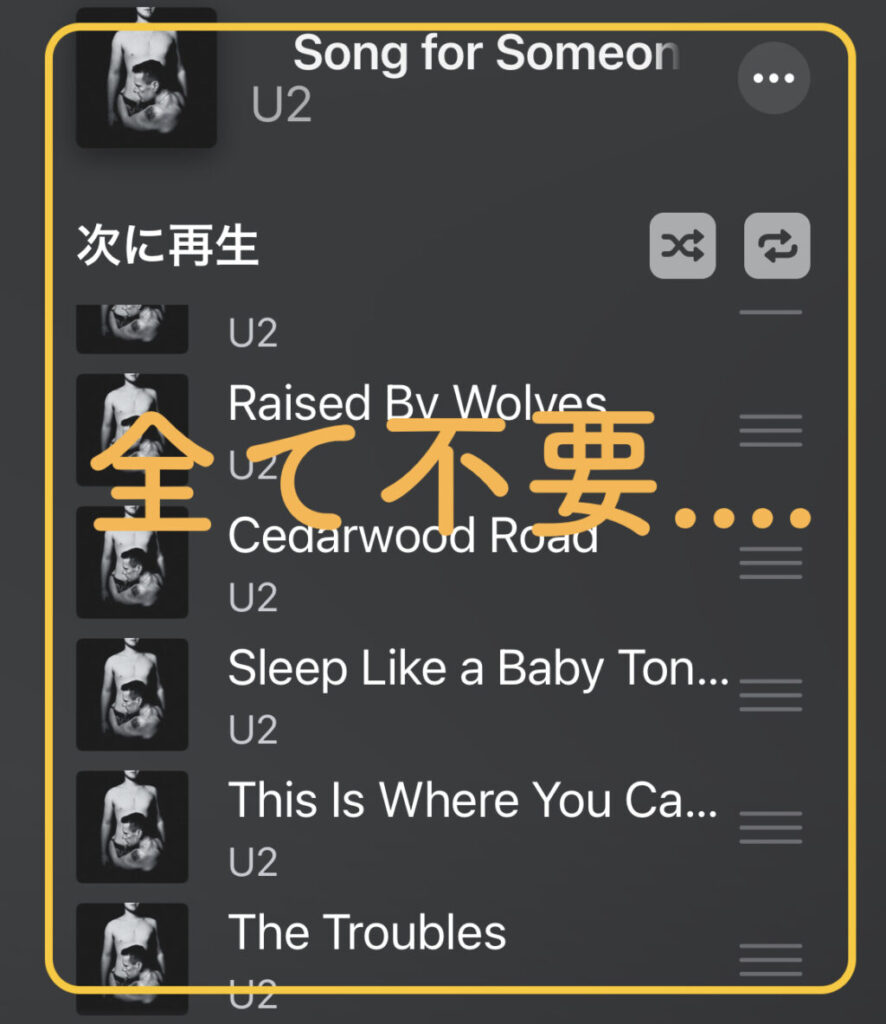Play Raised By Wolves from the queue
886x1024 pixels.
(x=417, y=405)
